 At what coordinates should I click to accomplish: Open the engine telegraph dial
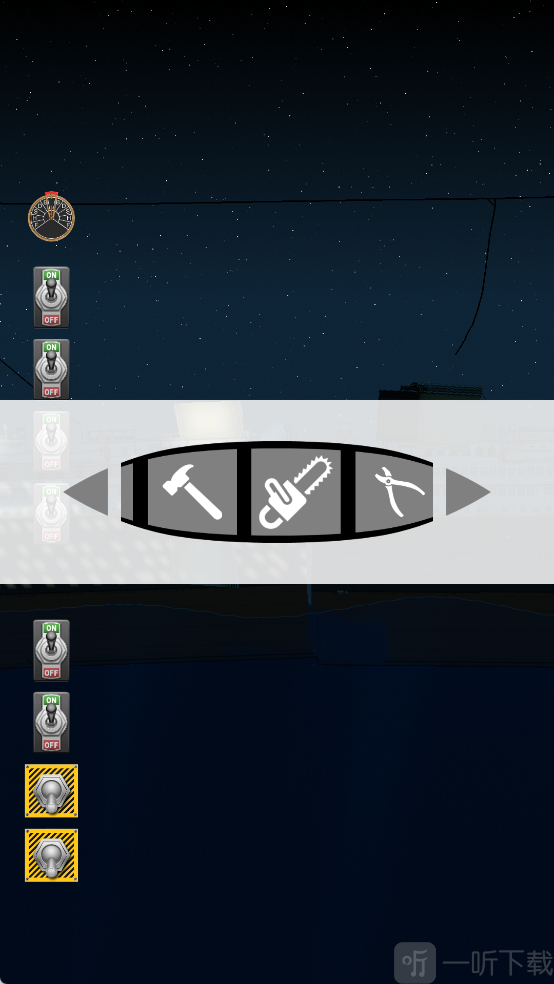click(x=51, y=217)
